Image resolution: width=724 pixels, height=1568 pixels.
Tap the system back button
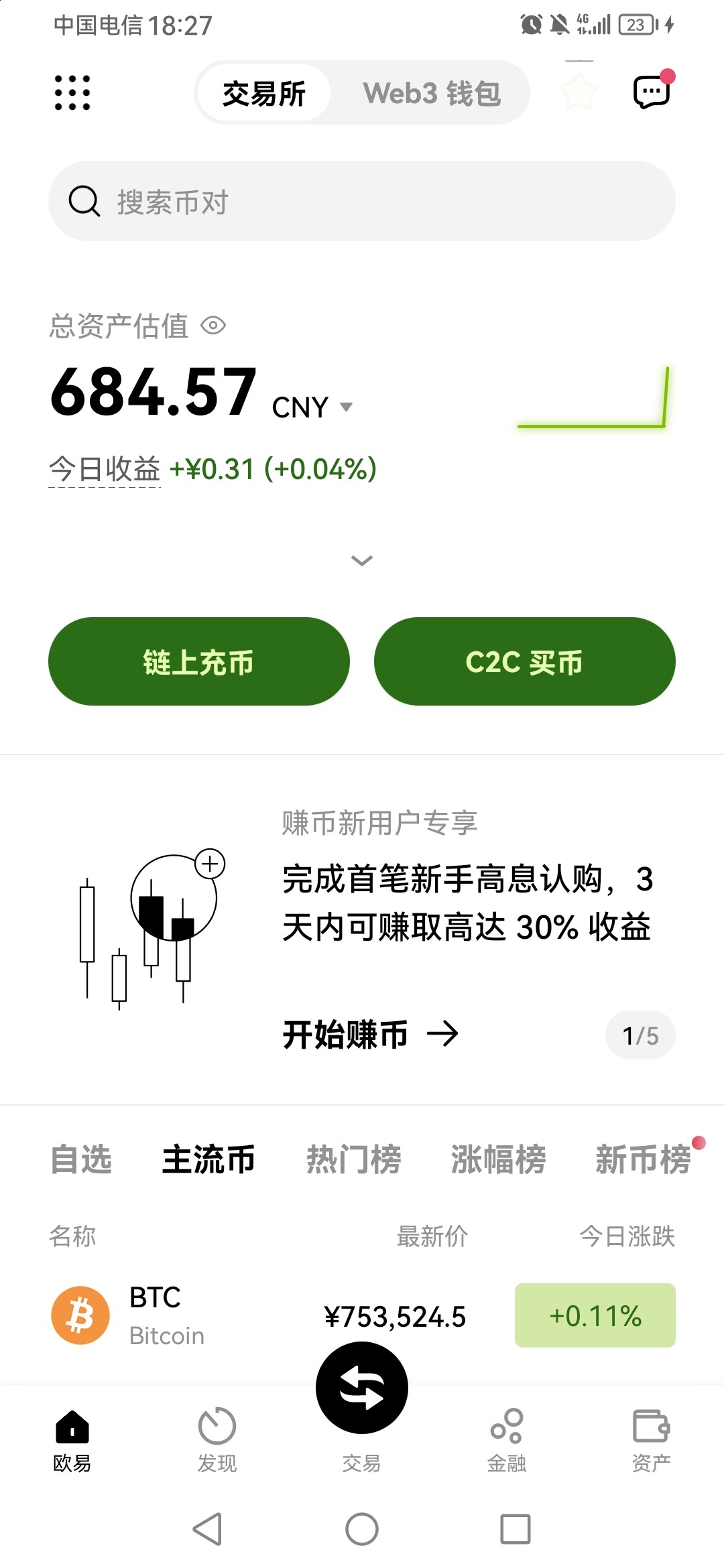point(207,1529)
